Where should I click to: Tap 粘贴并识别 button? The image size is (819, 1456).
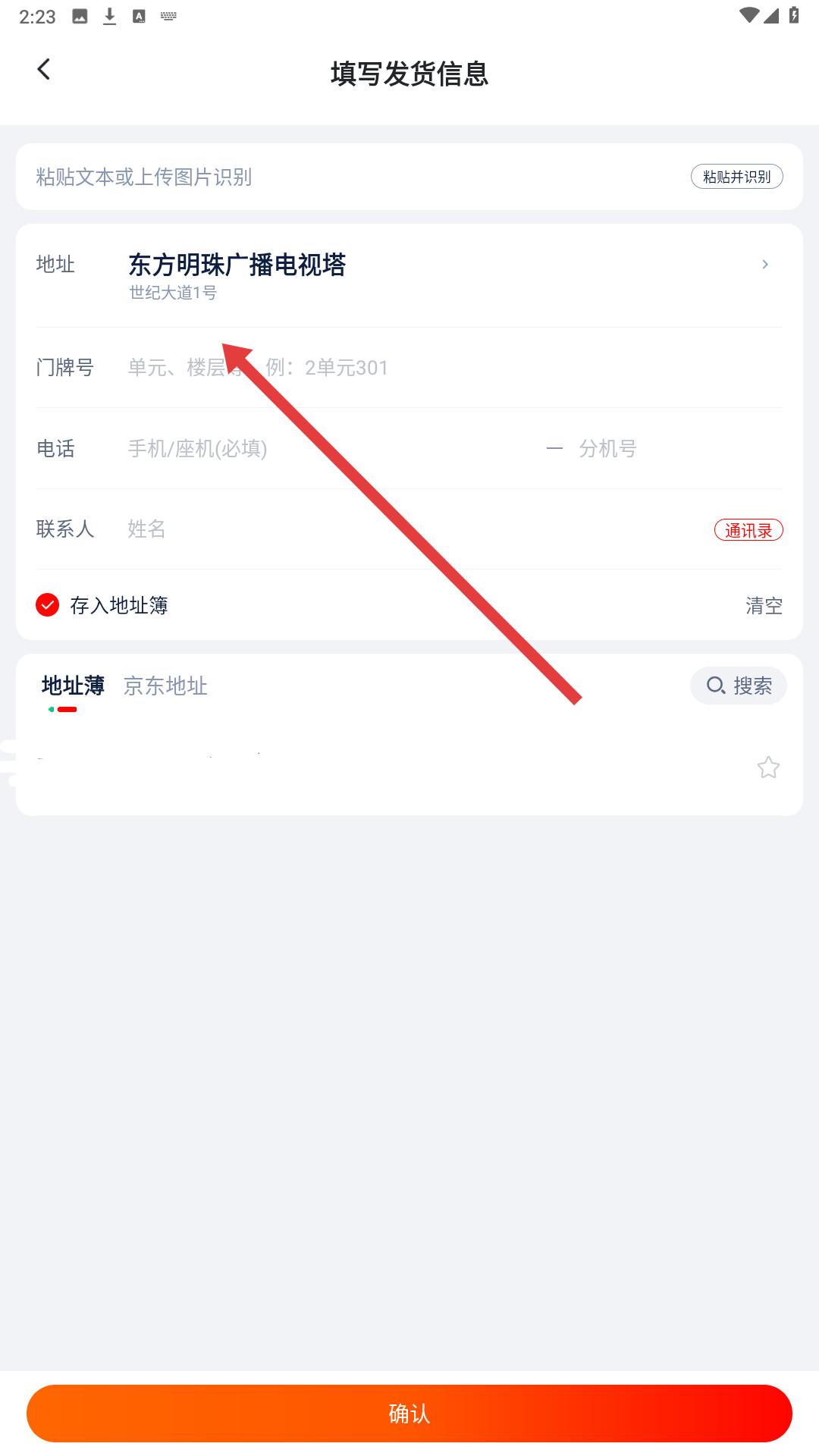pyautogui.click(x=736, y=177)
